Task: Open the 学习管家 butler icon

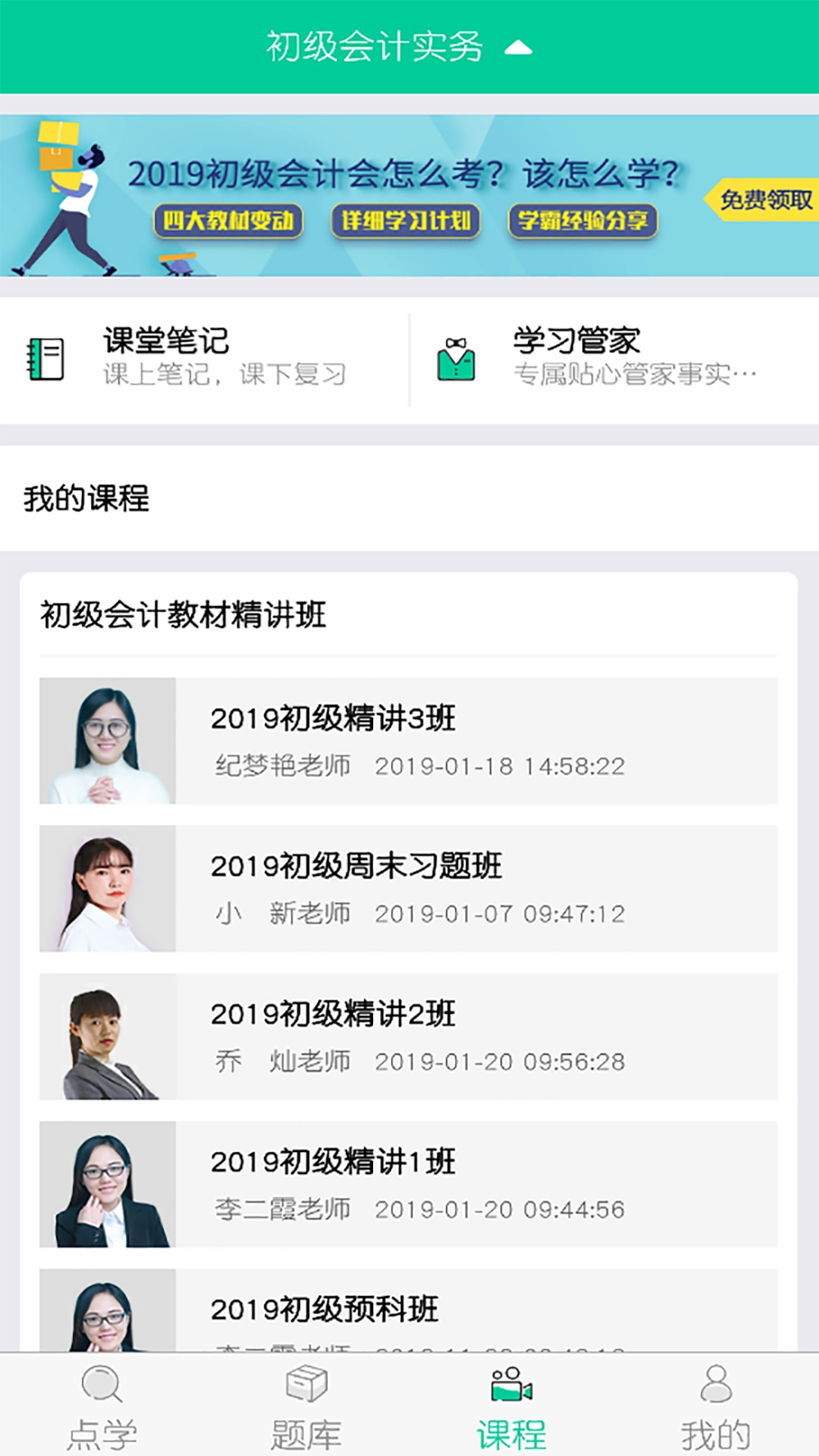Action: tap(457, 356)
